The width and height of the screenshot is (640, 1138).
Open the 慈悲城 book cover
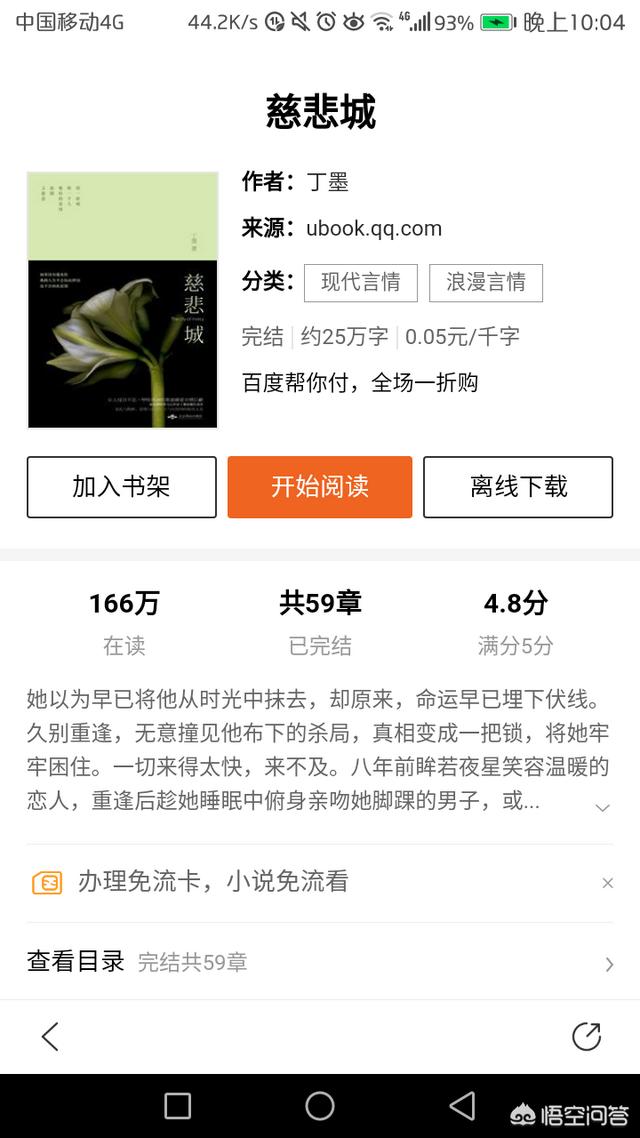(123, 300)
